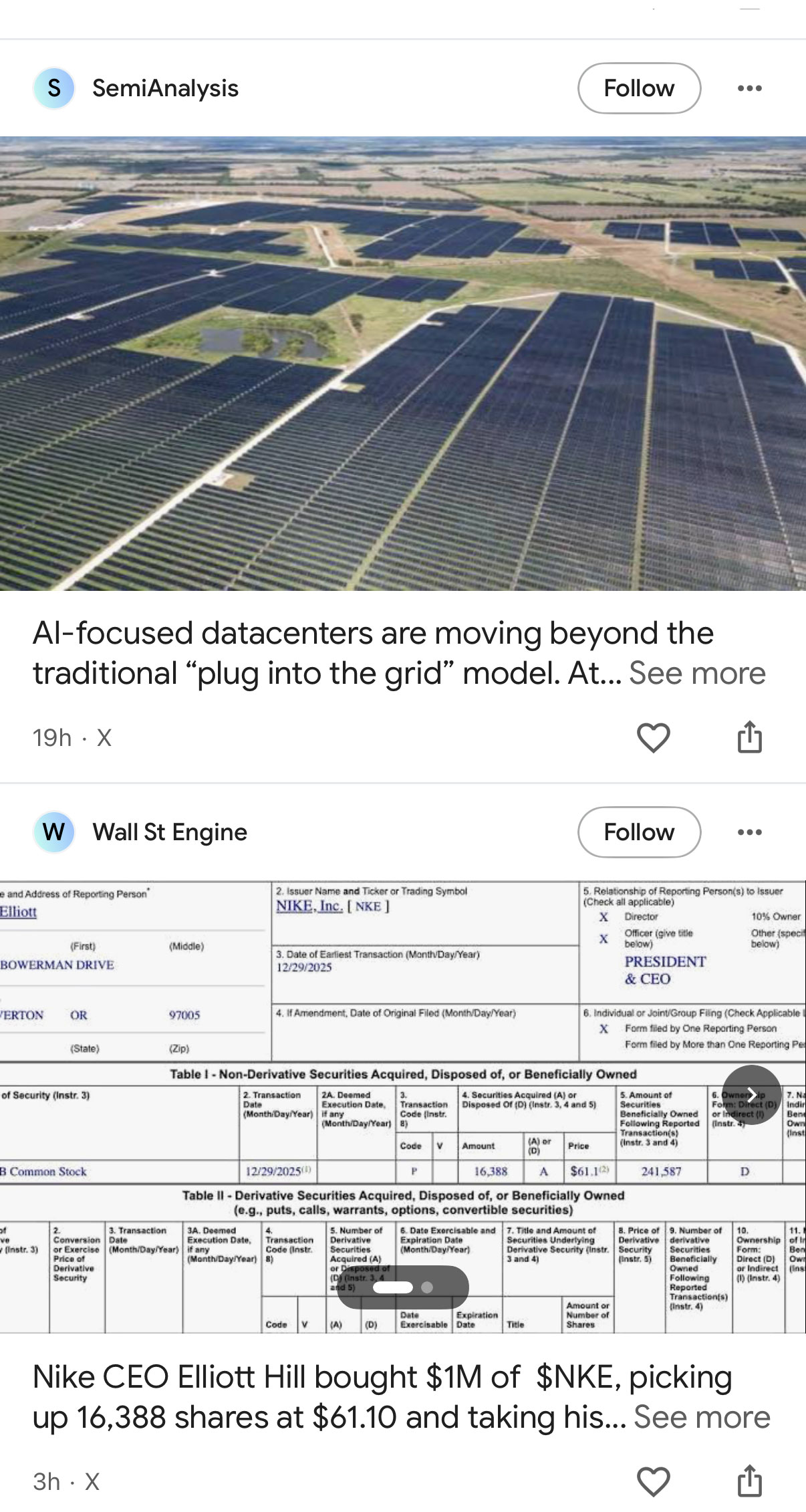Show next image in Wall St Engine carousel
Screen dimensions: 806x1512
point(751,1095)
